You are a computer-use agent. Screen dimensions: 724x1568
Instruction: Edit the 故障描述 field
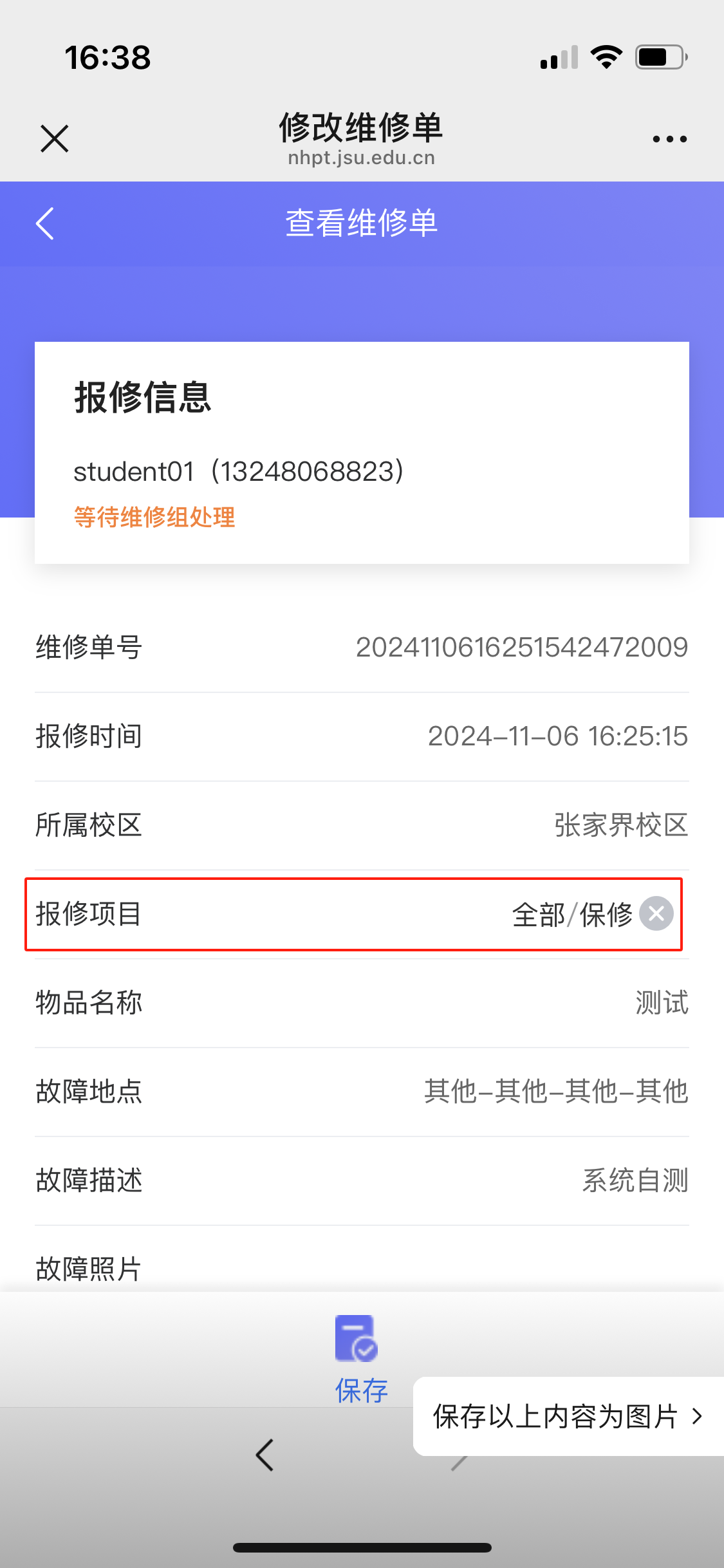coord(635,1180)
